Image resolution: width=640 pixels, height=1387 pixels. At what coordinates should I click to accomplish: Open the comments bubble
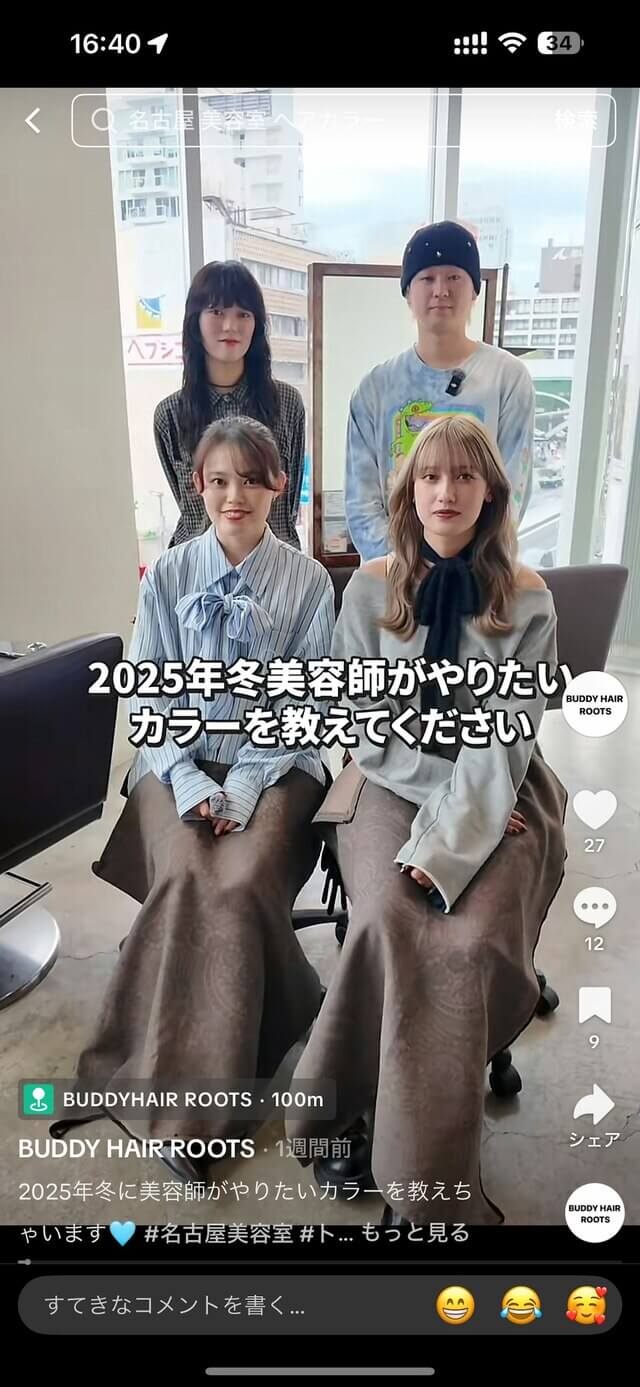(x=594, y=908)
